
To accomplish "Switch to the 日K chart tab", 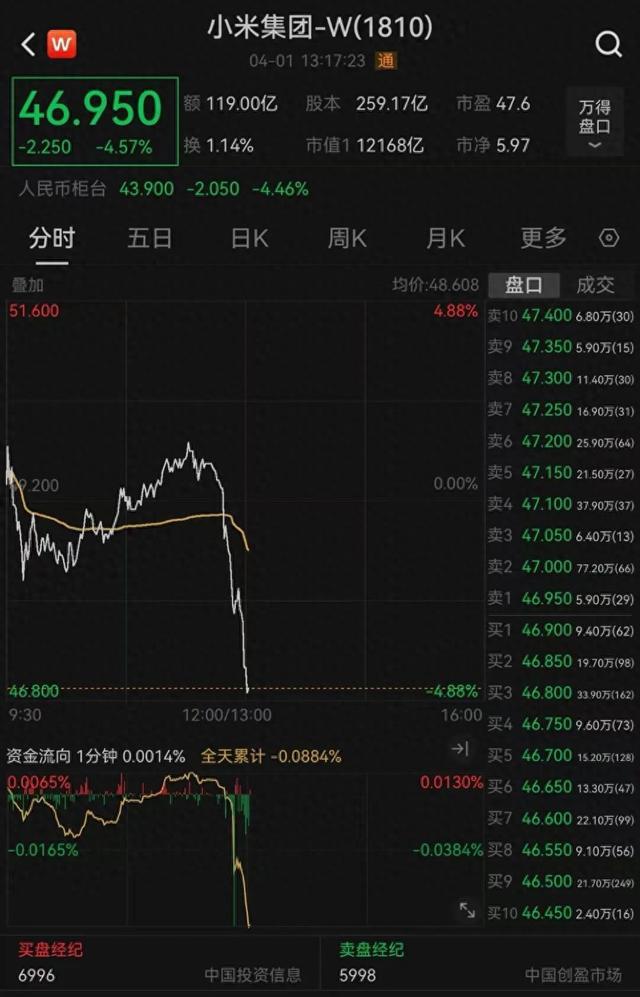I will [x=249, y=238].
